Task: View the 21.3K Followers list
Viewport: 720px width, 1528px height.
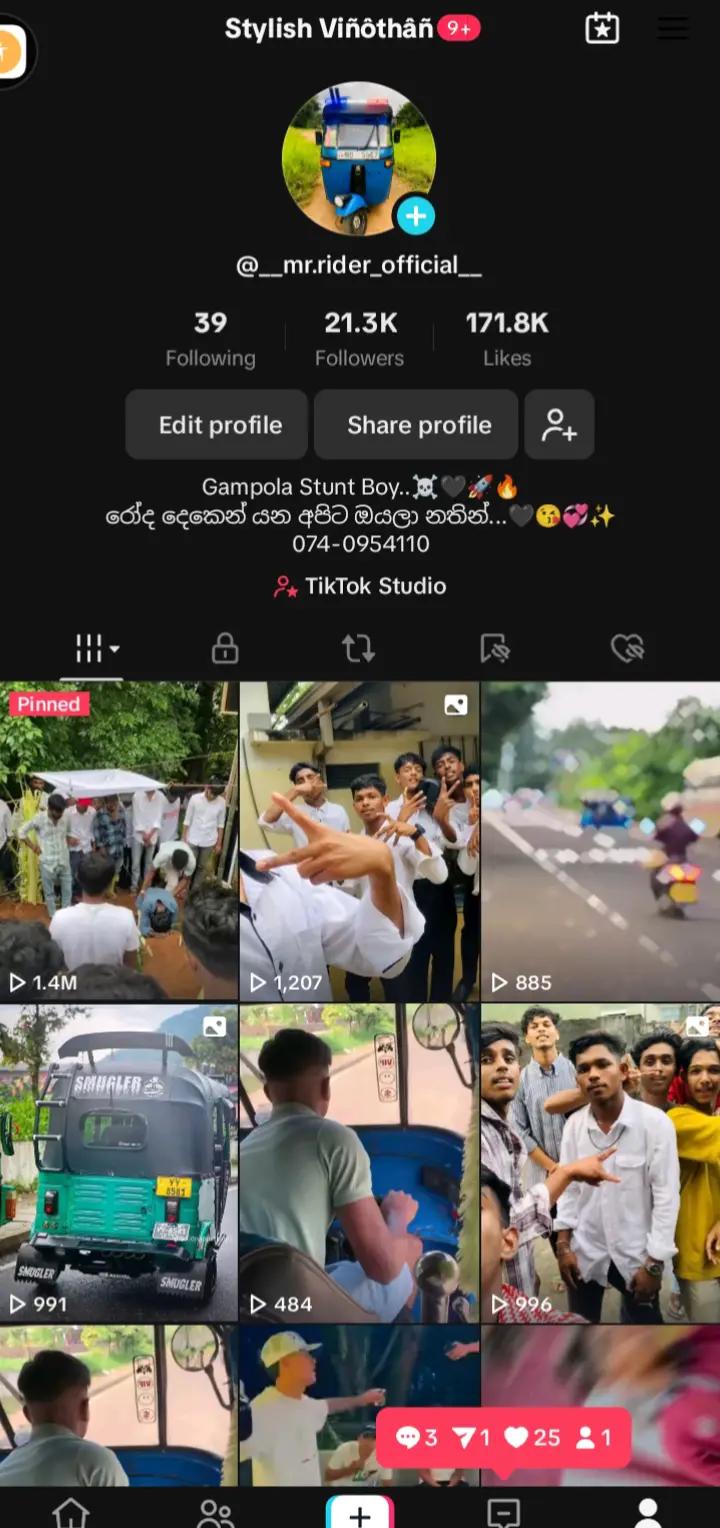Action: coord(360,338)
